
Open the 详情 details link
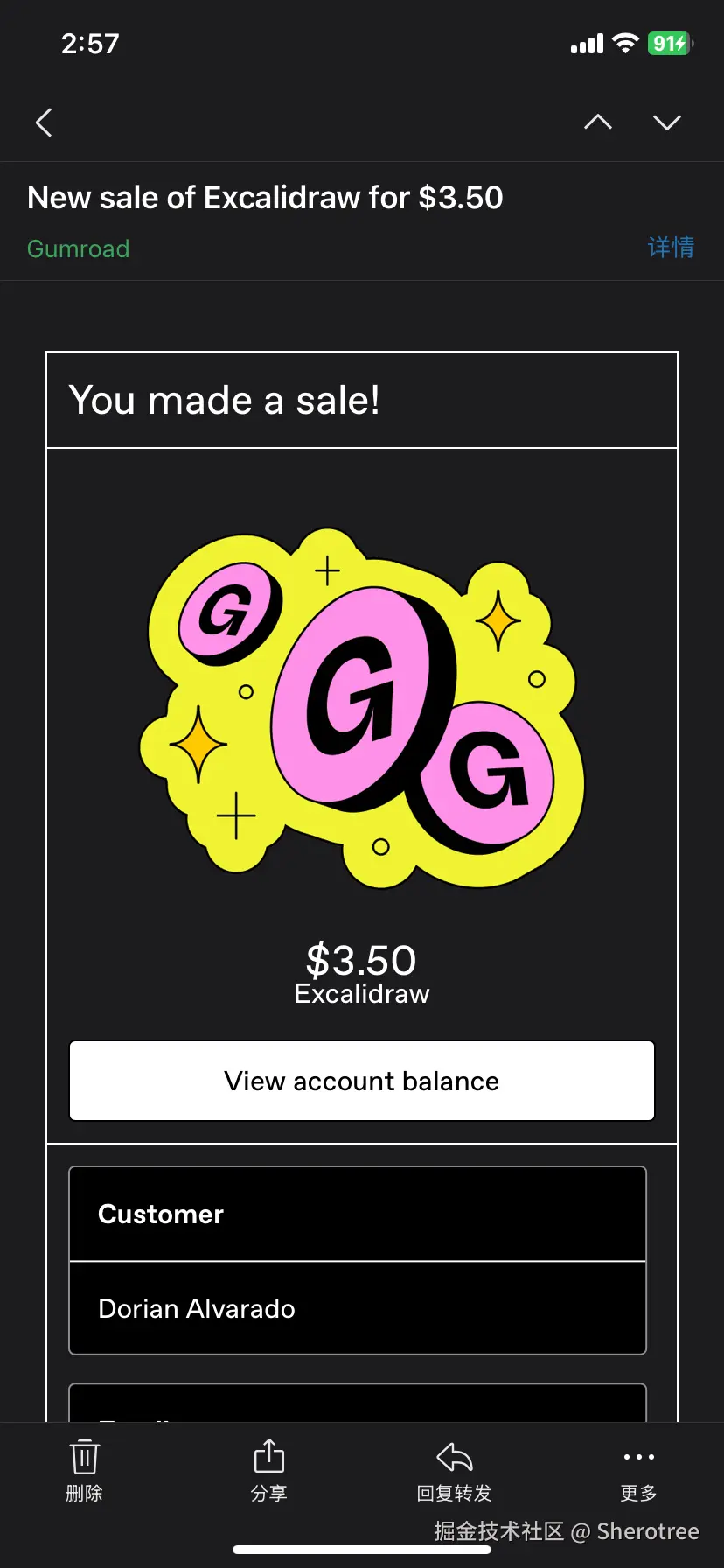pos(671,248)
